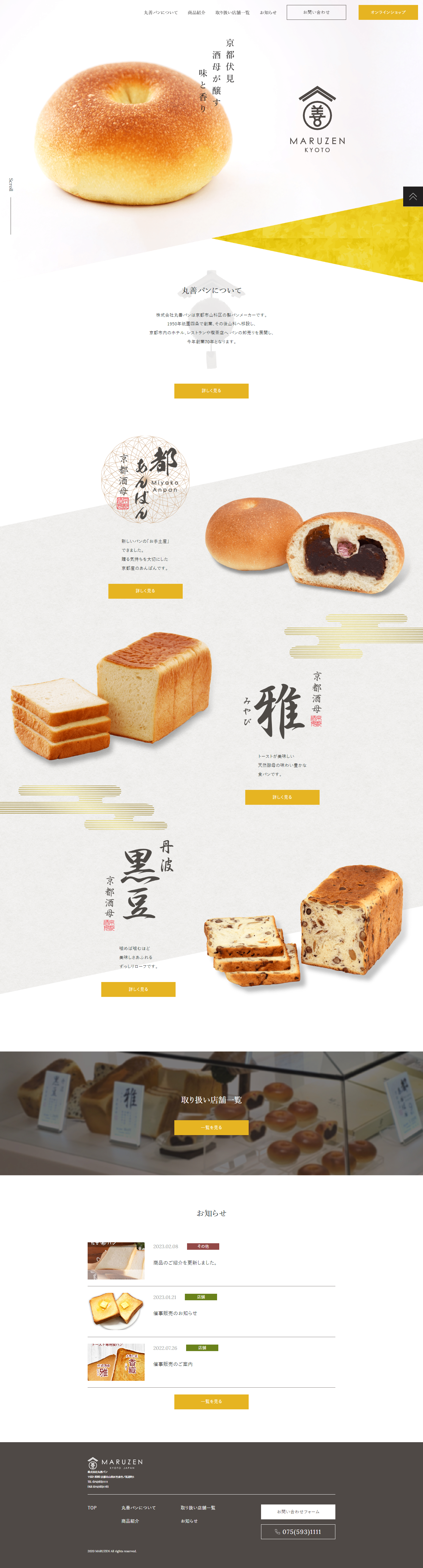423x1568 pixels.
Task: Call the 075(593)1111 phone button
Action: (x=298, y=1531)
